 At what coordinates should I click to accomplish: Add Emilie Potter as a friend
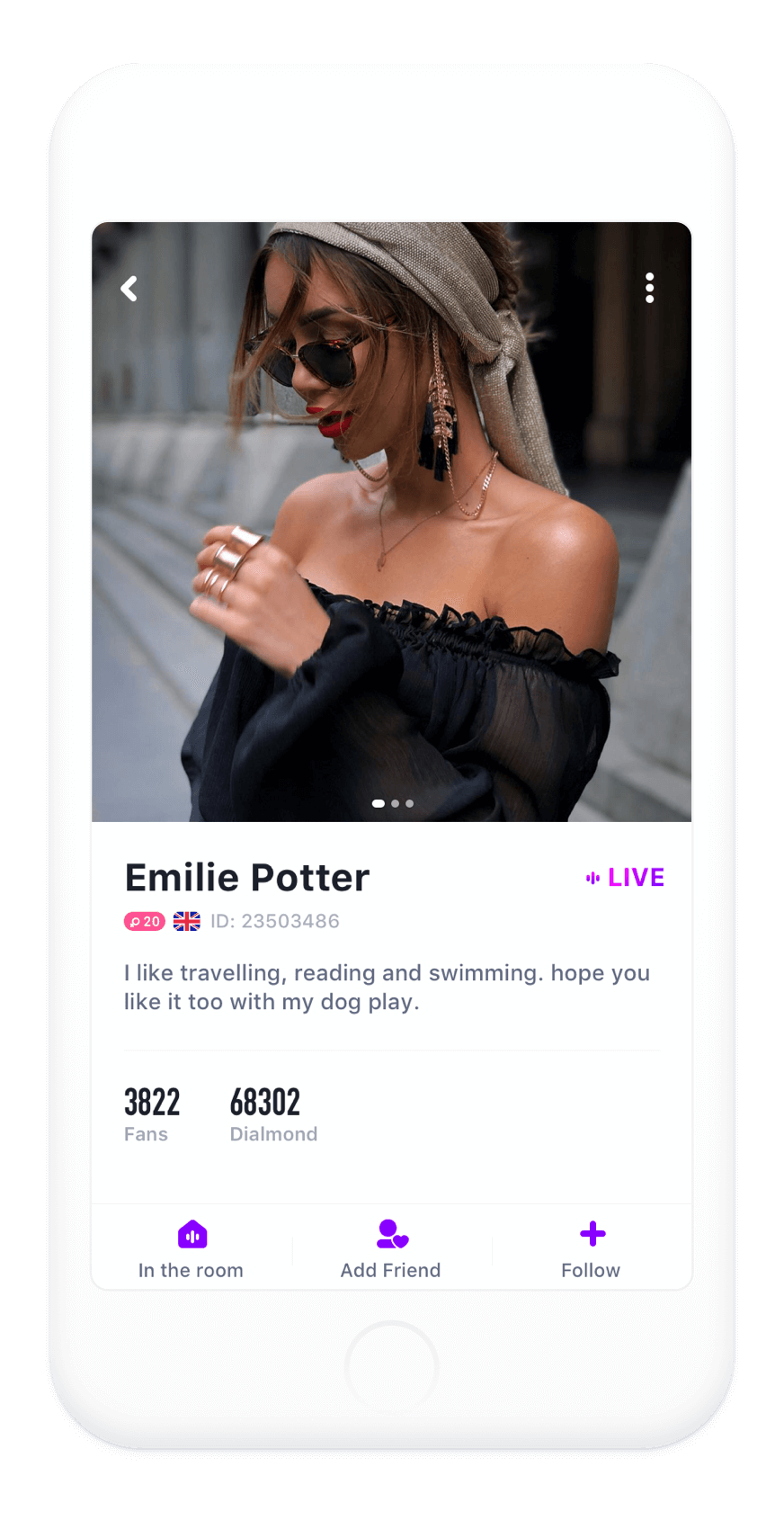click(391, 1249)
